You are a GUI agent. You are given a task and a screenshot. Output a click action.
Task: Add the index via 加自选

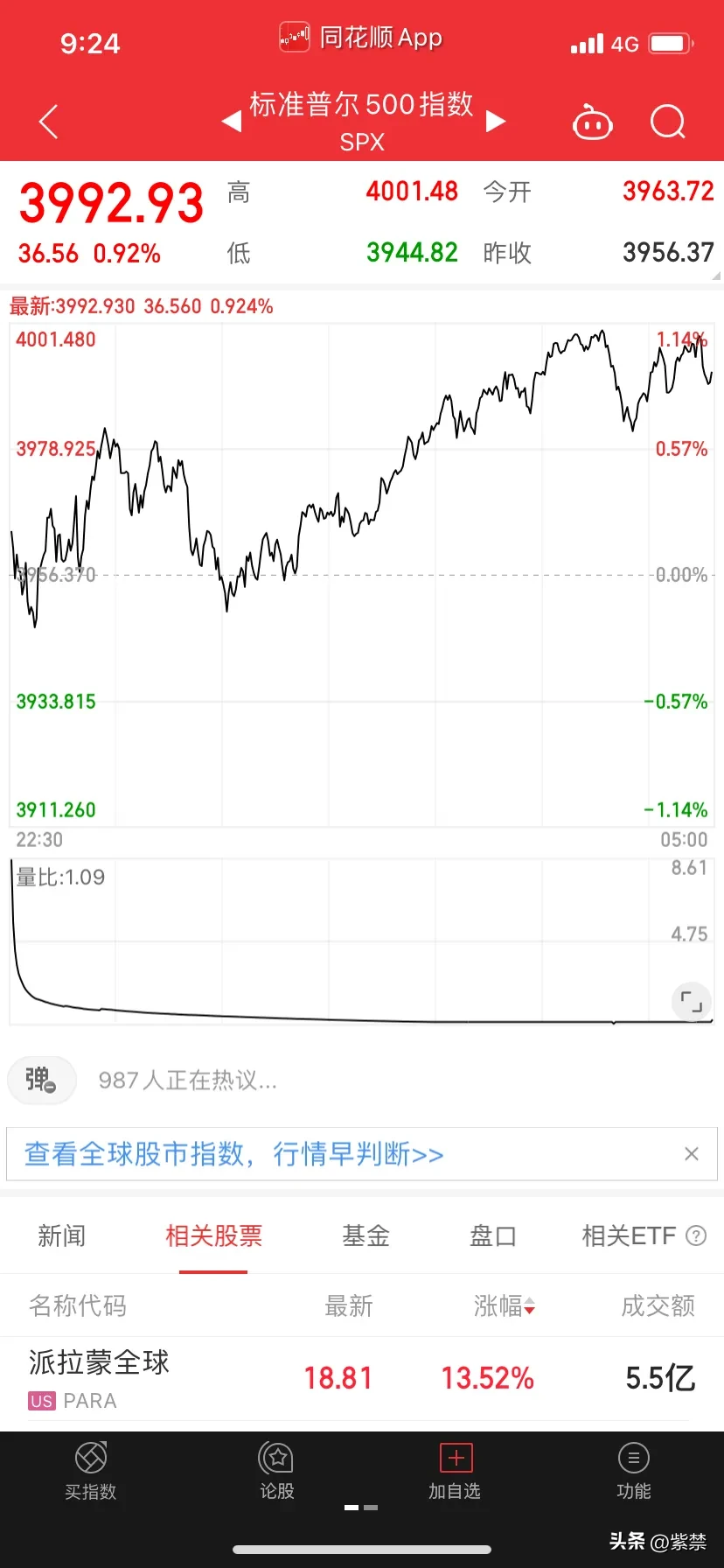455,1471
